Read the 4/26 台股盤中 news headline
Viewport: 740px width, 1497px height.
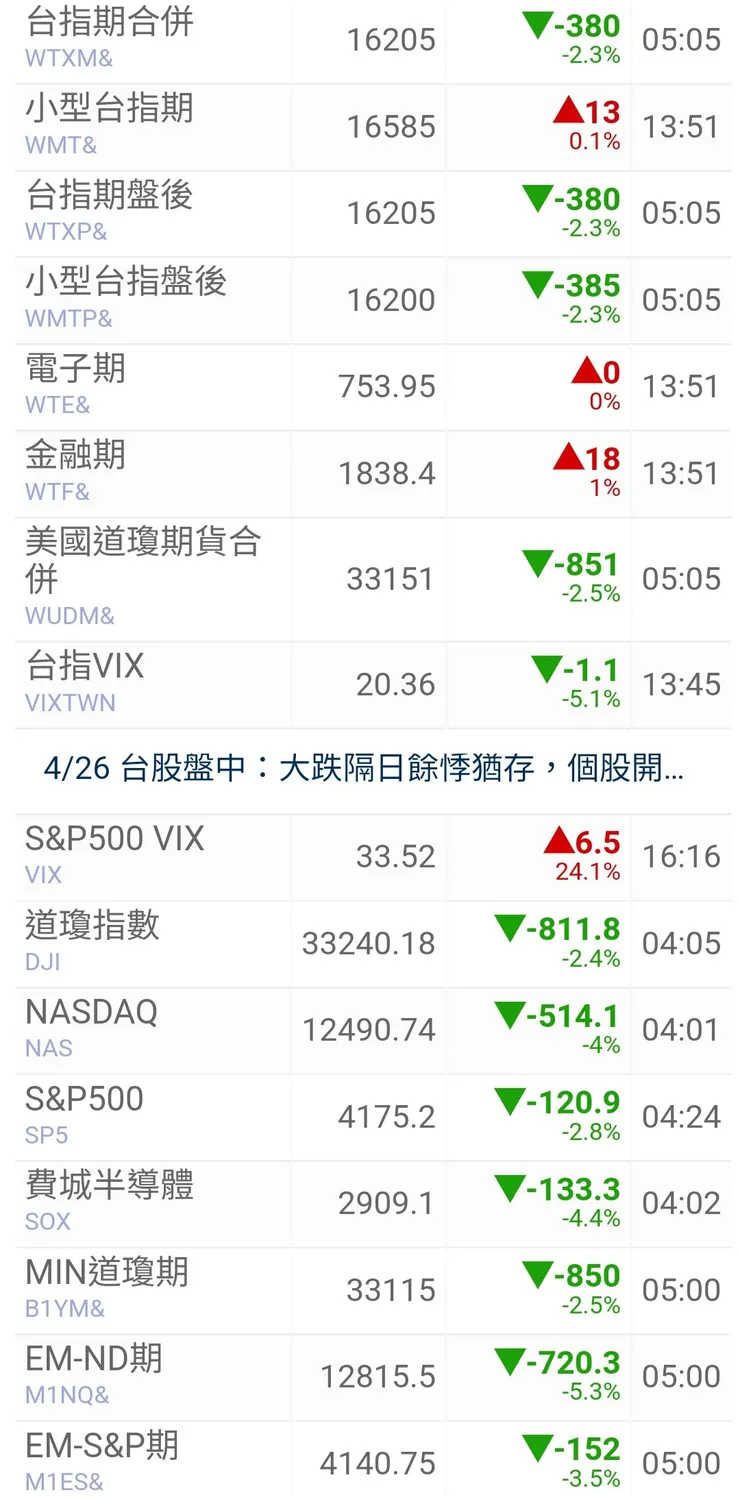coord(365,769)
